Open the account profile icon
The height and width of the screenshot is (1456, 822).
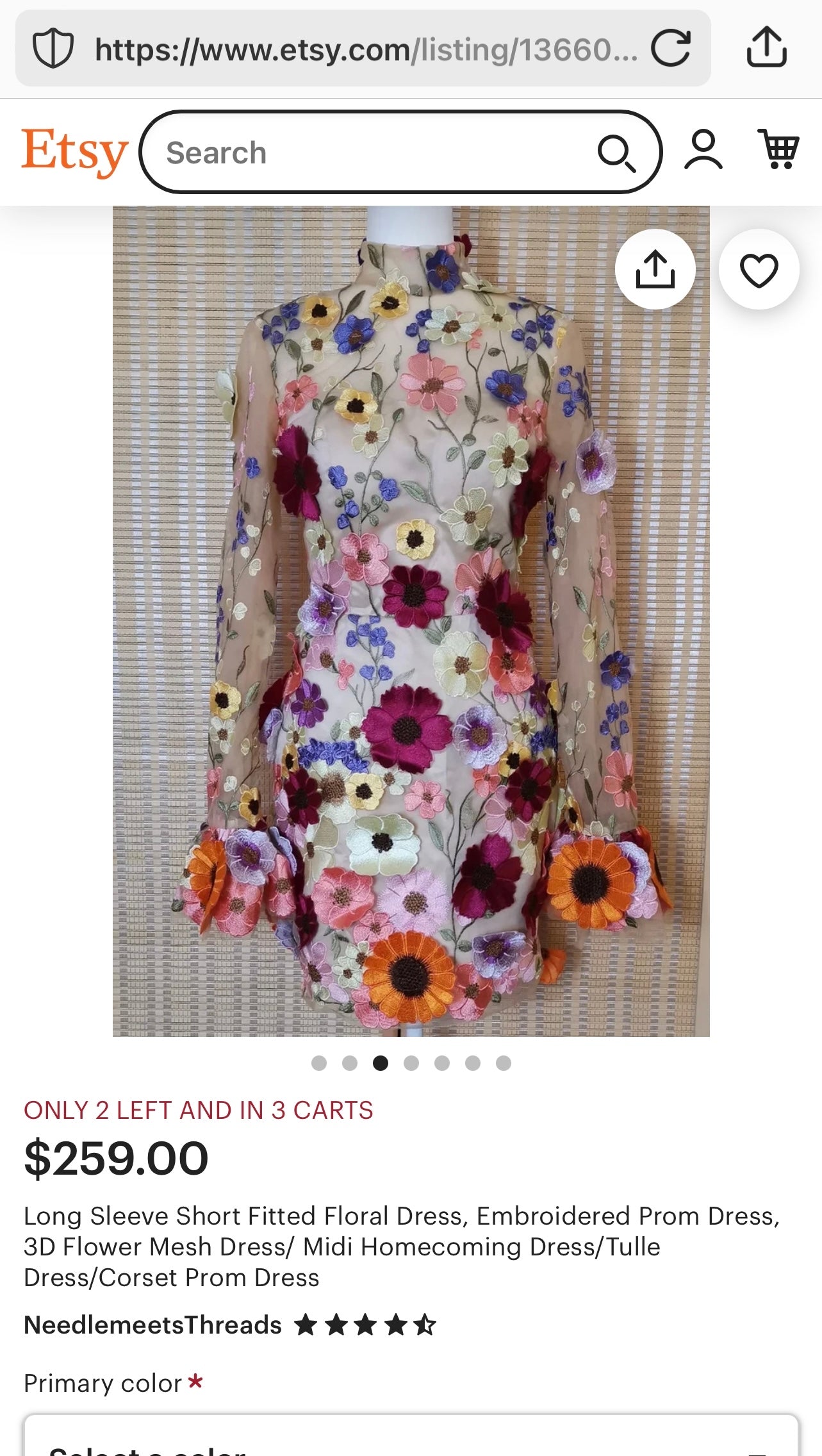pyautogui.click(x=703, y=150)
